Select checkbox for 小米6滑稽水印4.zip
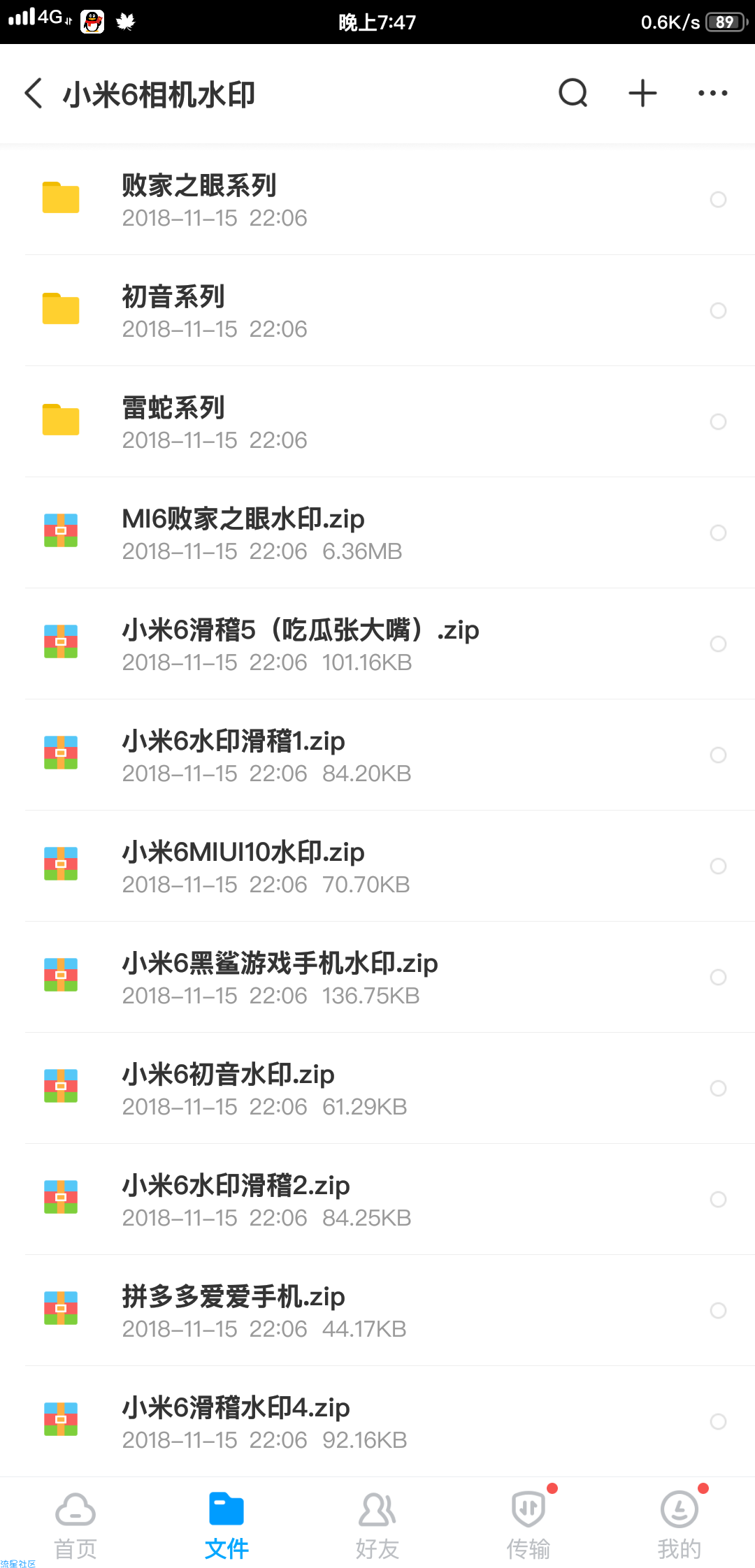This screenshot has width=755, height=1568. 718,1421
